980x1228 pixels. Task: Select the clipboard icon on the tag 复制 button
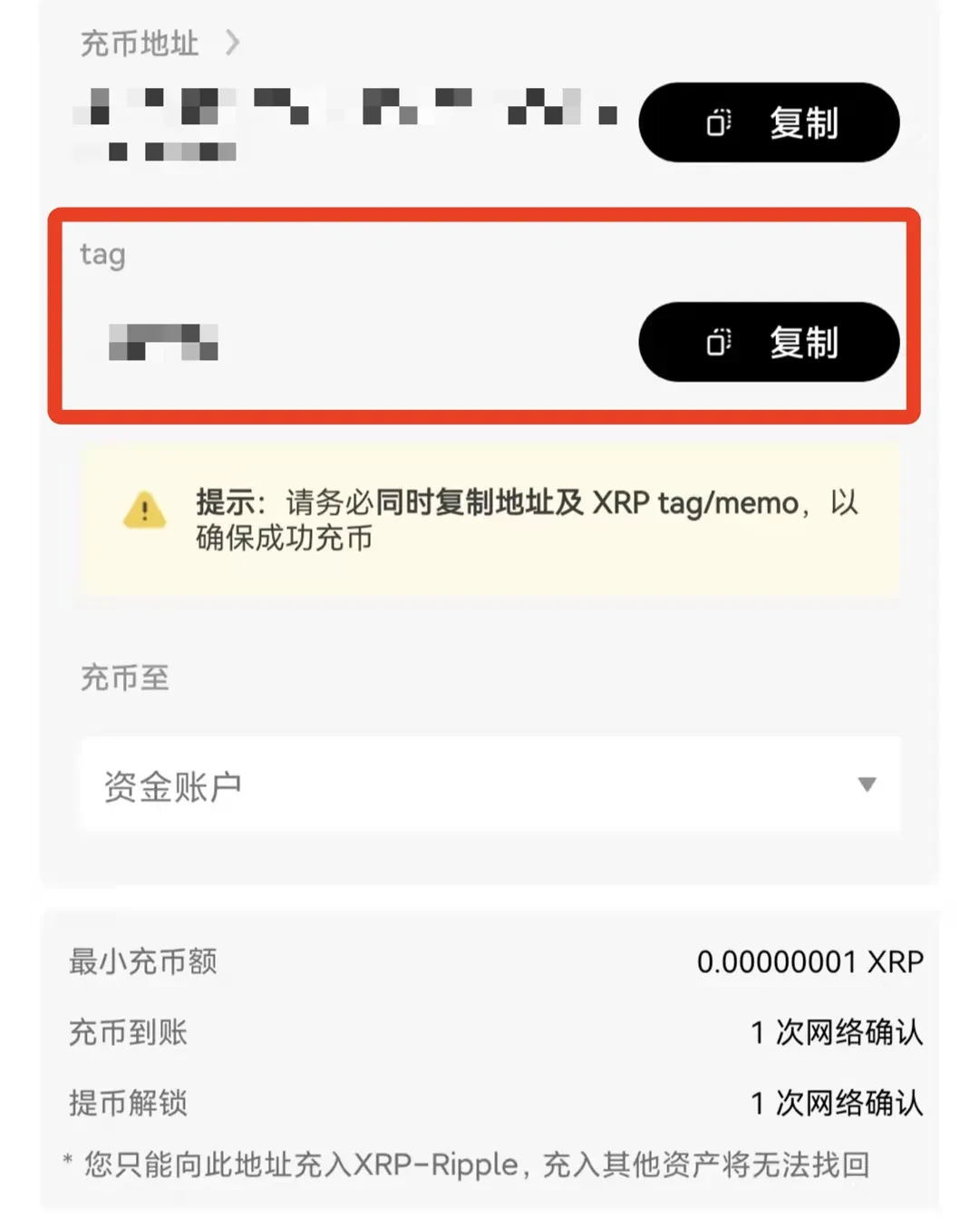tap(719, 342)
